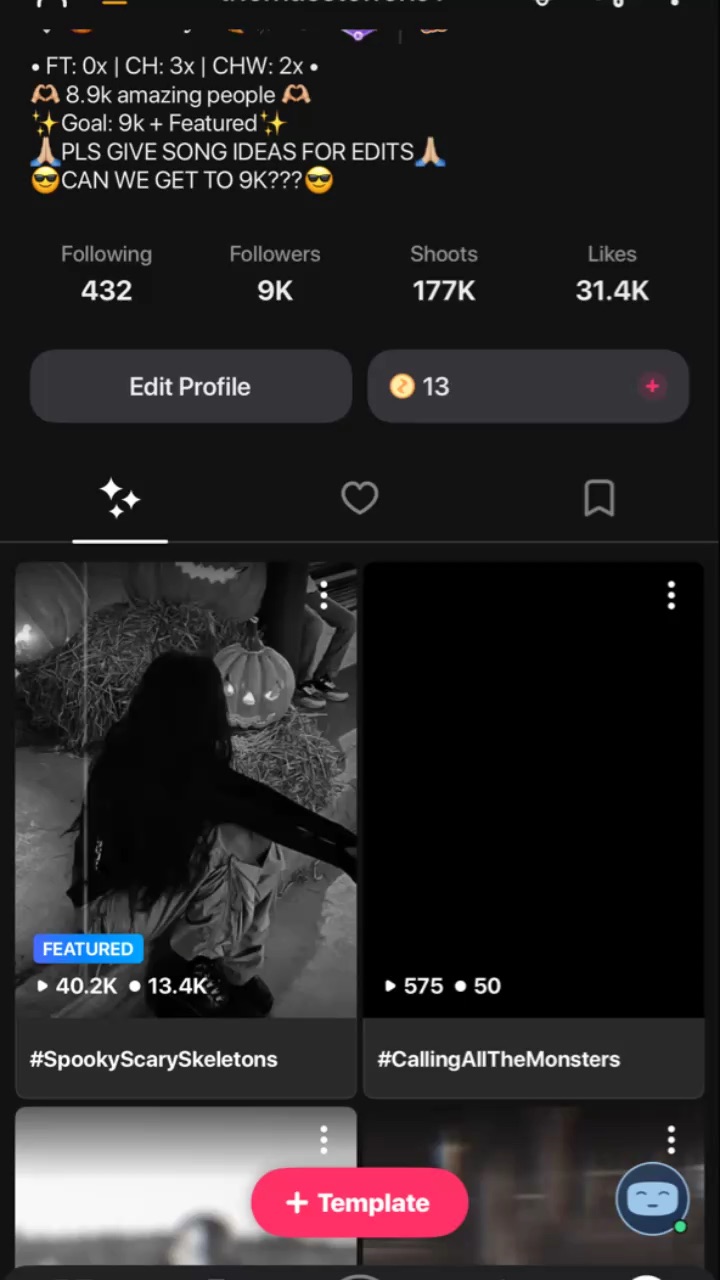Screen dimensions: 720x1280
Task: Open the Edit Profile button
Action: pyautogui.click(x=190, y=387)
